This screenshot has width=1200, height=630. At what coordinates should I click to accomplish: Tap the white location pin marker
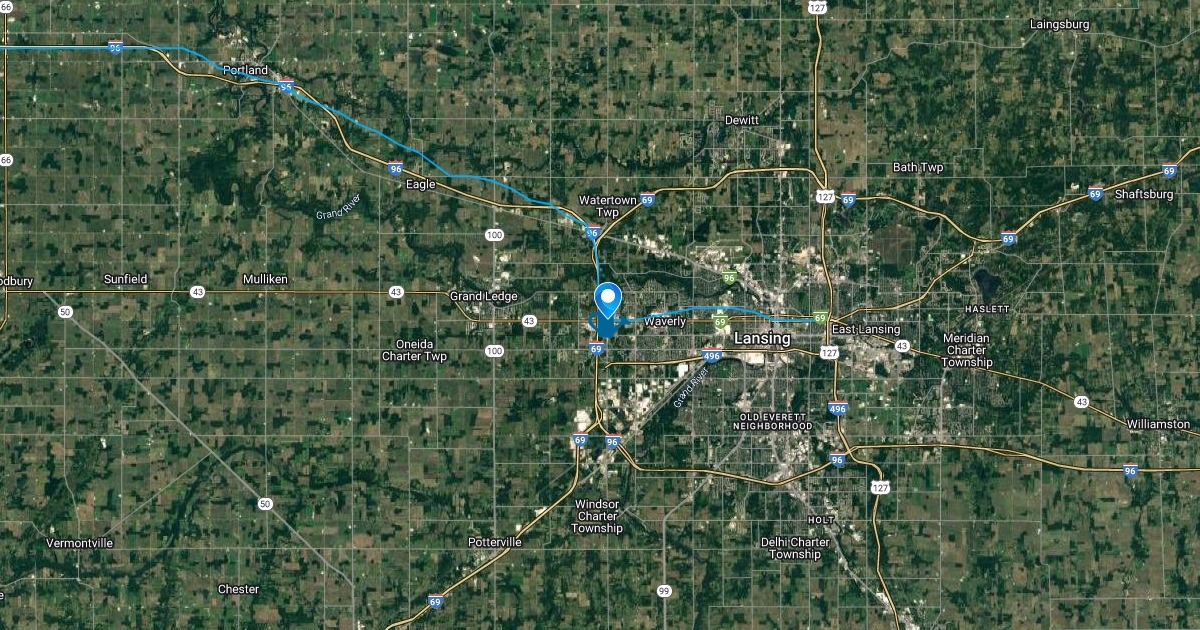pyautogui.click(x=608, y=299)
